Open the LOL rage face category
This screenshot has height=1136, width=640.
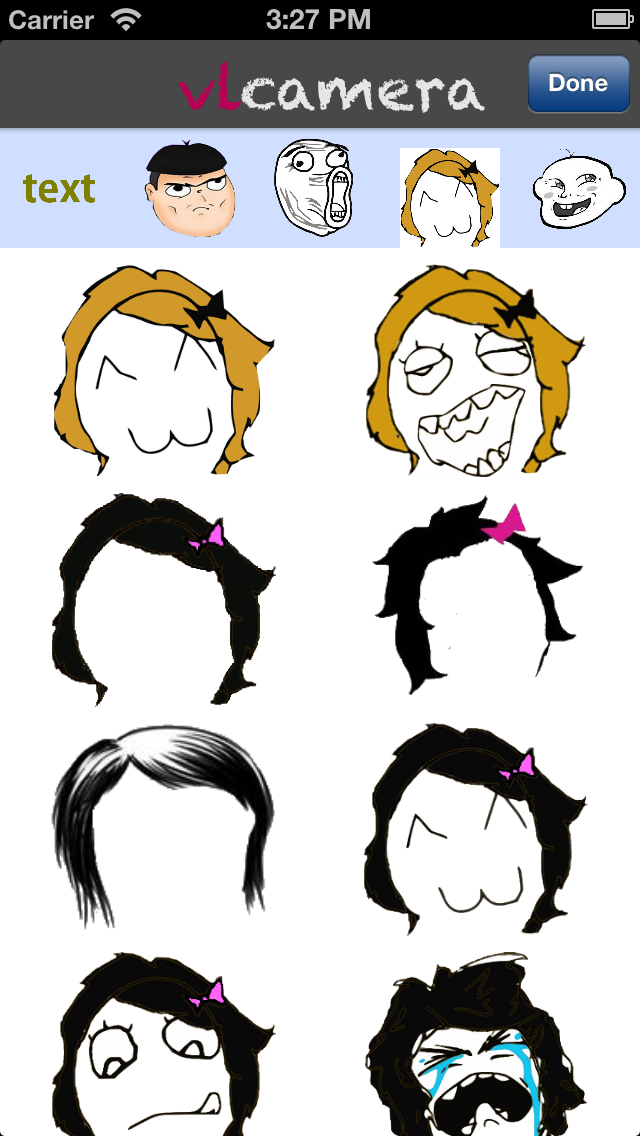[314, 190]
